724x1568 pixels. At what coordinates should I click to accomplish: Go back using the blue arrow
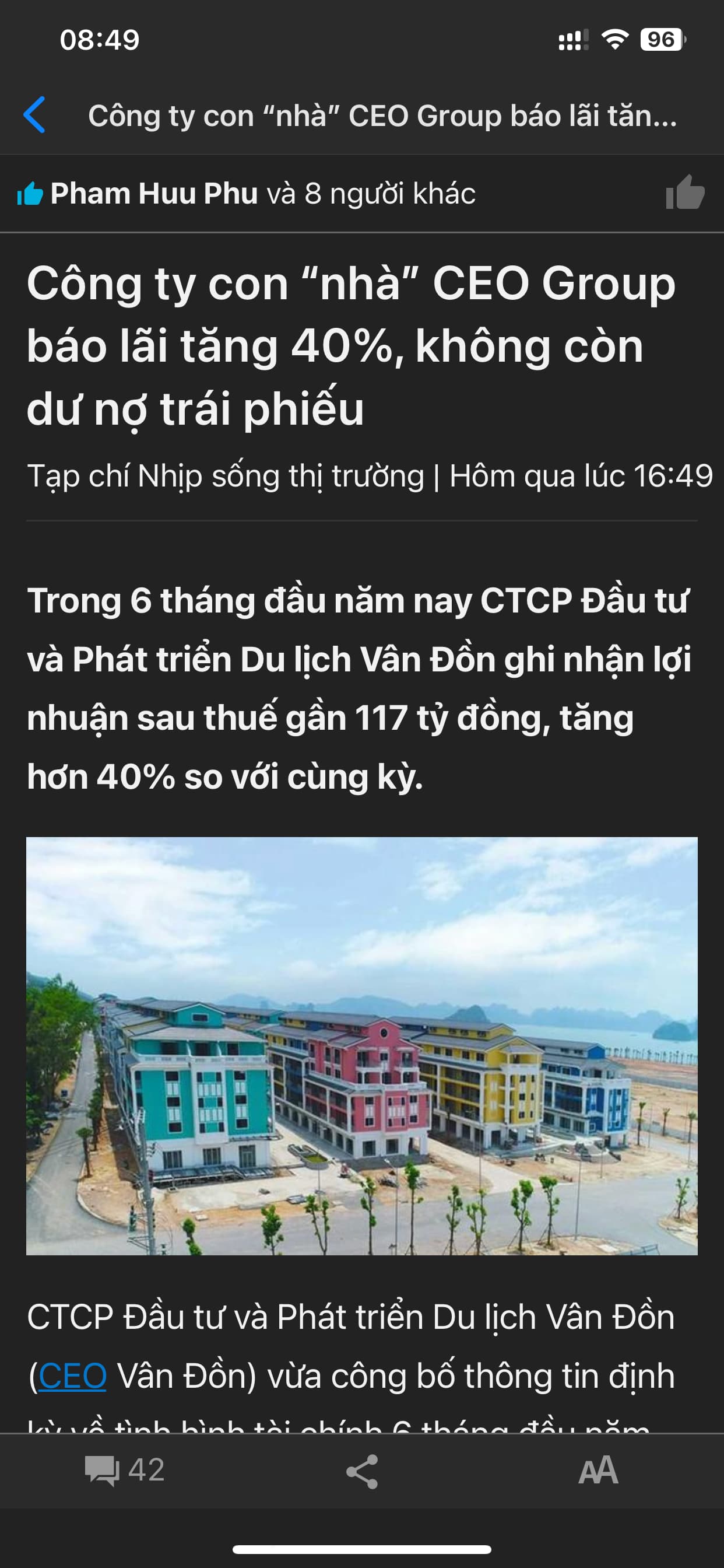(x=34, y=115)
